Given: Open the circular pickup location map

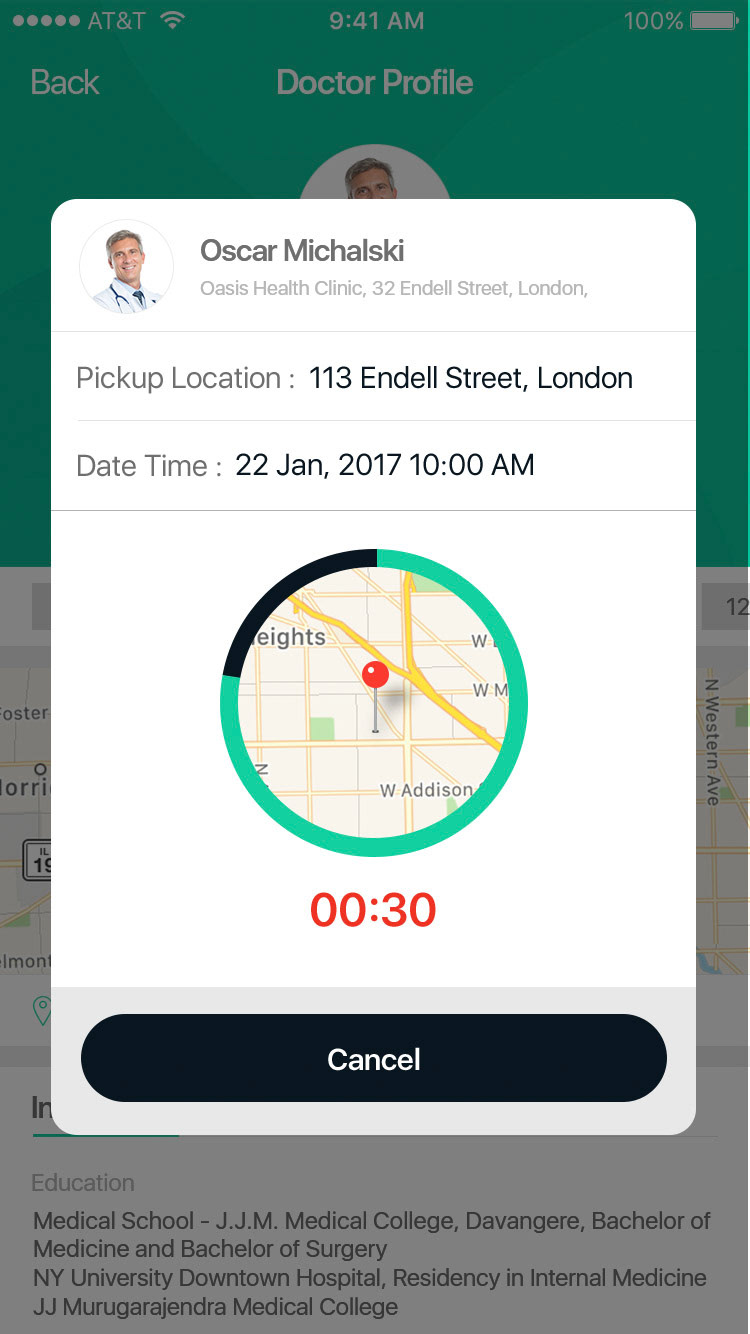Looking at the screenshot, I should (374, 703).
